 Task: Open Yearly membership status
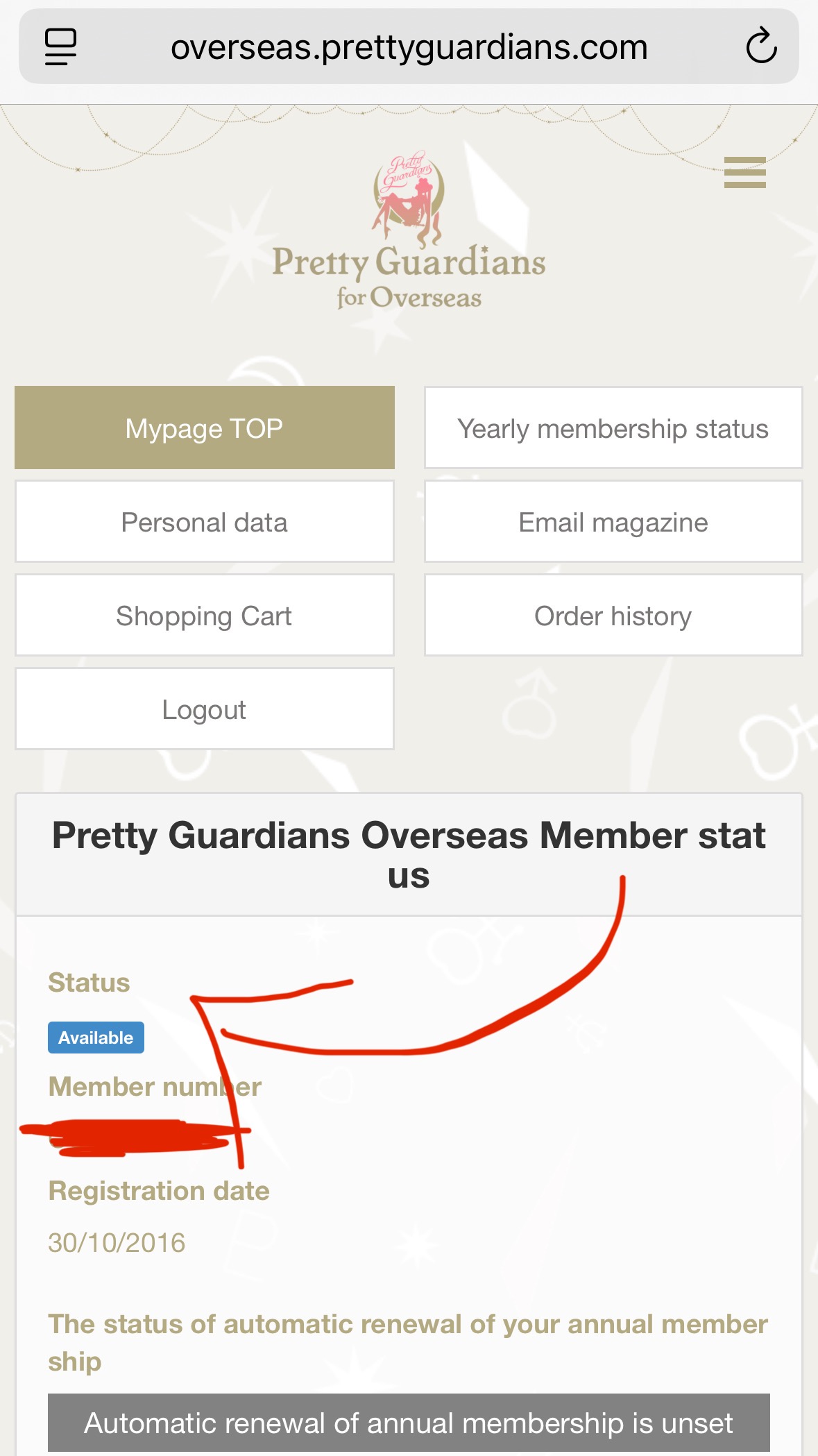[x=613, y=428]
